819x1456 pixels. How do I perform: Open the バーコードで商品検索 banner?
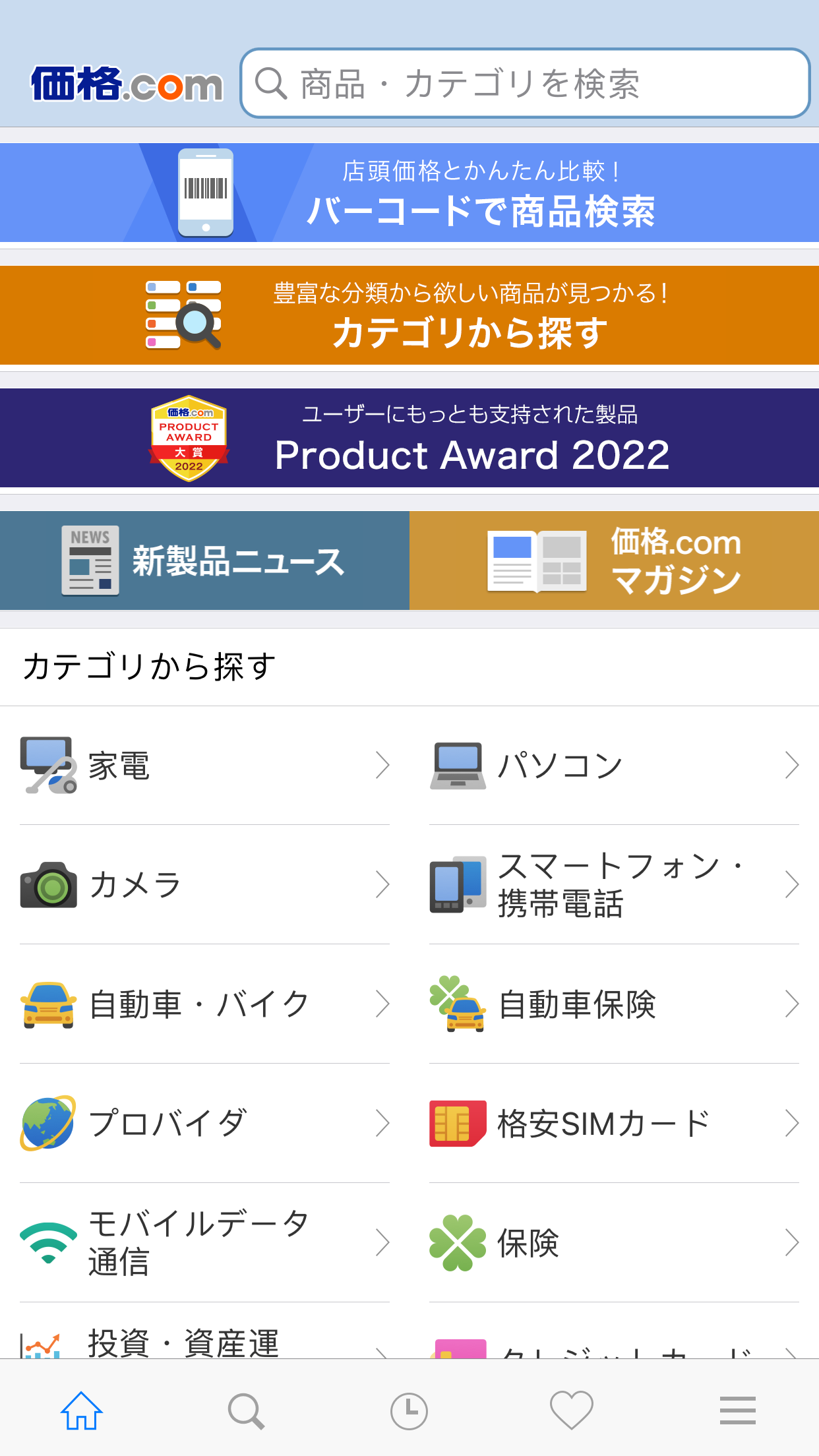(409, 192)
